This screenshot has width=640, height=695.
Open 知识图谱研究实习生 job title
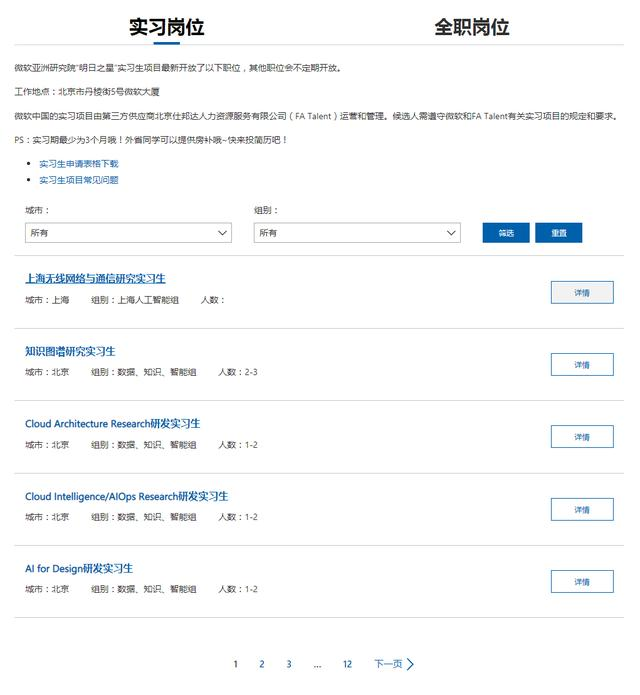pyautogui.click(x=70, y=351)
